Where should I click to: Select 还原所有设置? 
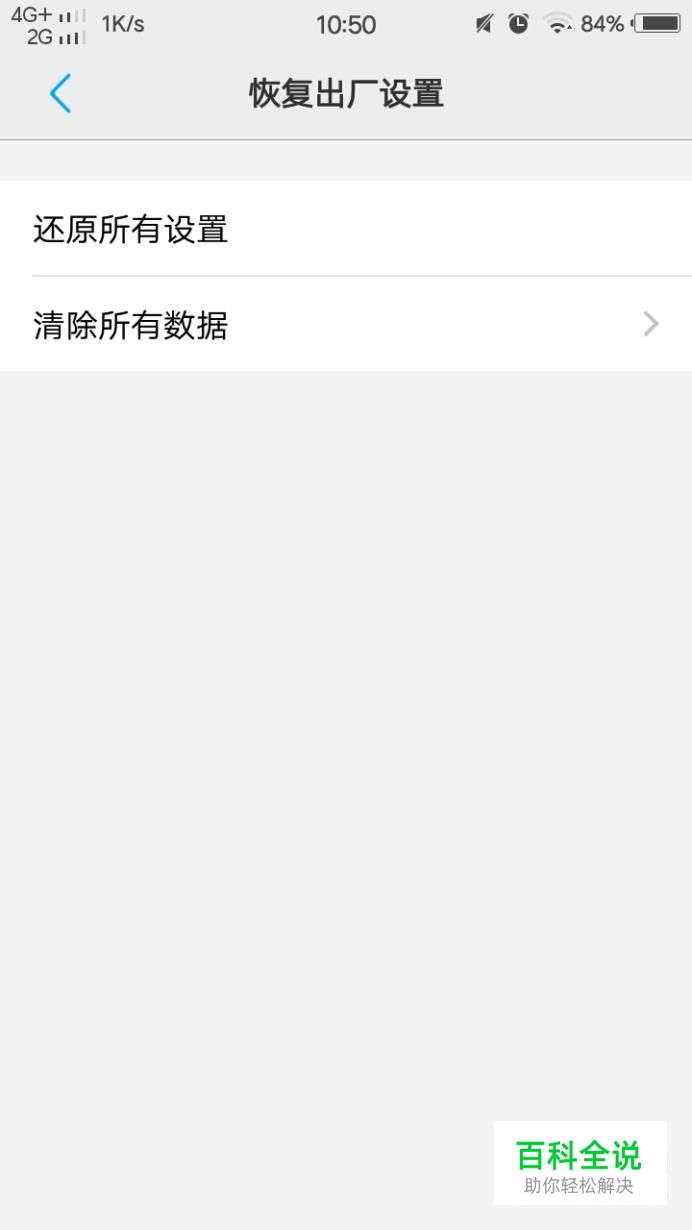tap(346, 229)
